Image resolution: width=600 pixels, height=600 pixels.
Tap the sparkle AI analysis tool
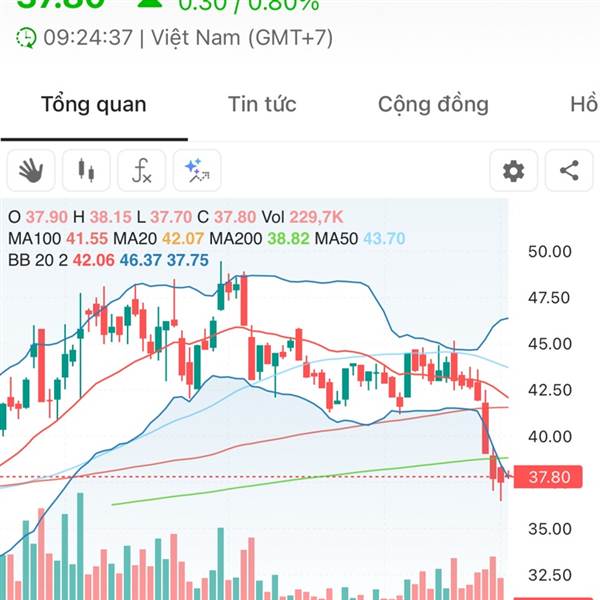click(197, 171)
